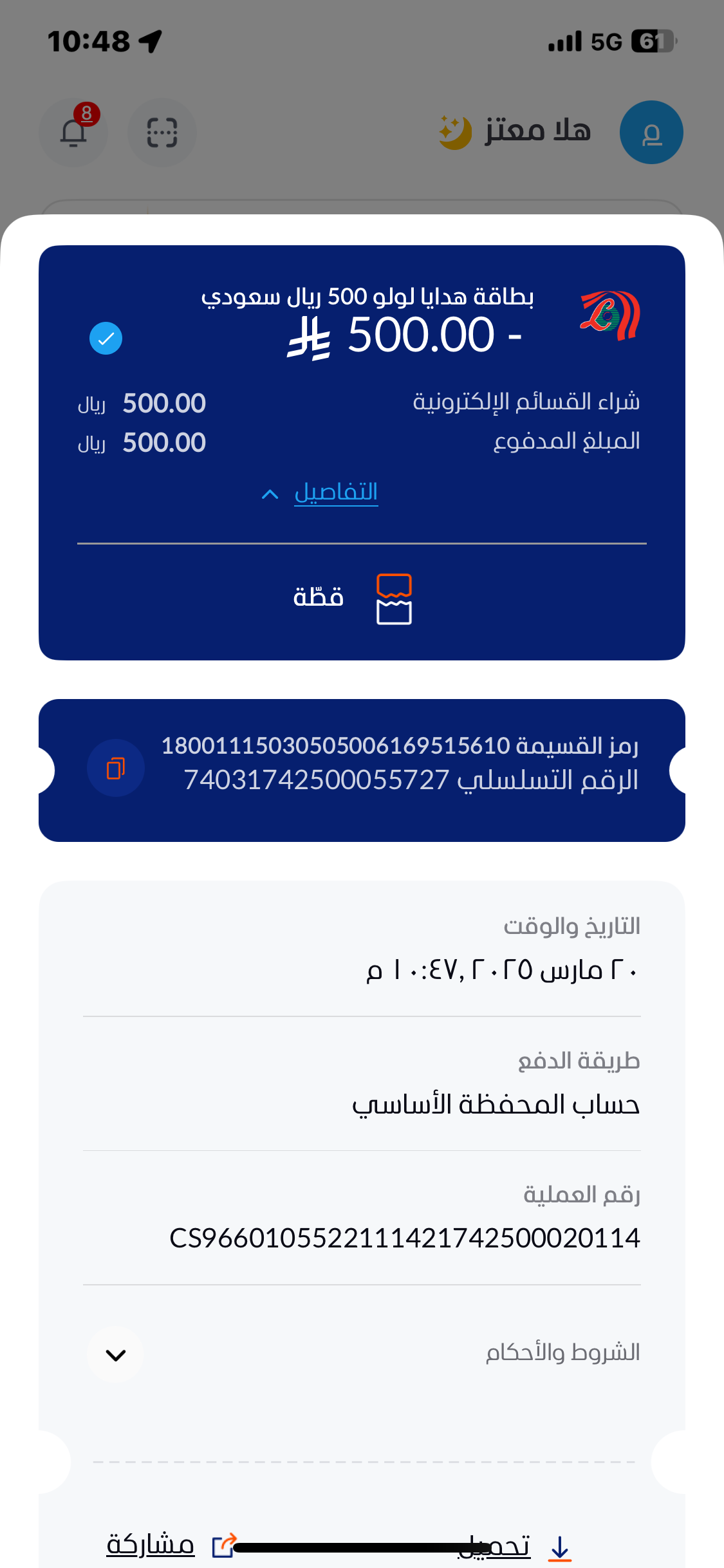Open the QR scanner icon
This screenshot has height=1568, width=724.
click(x=162, y=133)
